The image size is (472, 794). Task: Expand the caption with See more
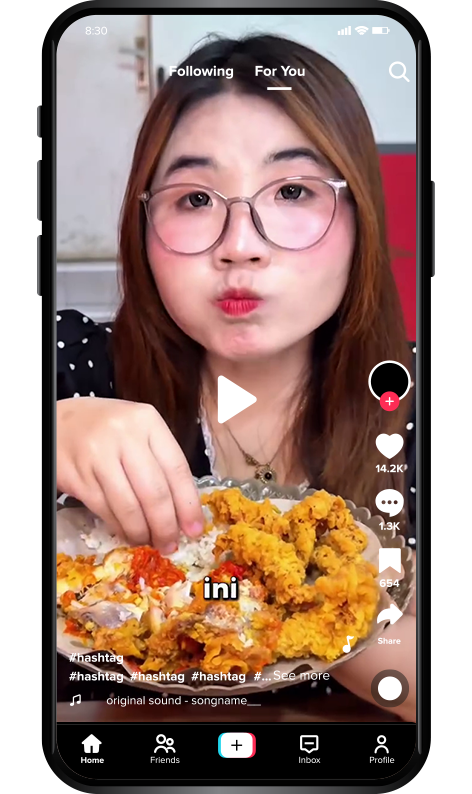click(301, 676)
